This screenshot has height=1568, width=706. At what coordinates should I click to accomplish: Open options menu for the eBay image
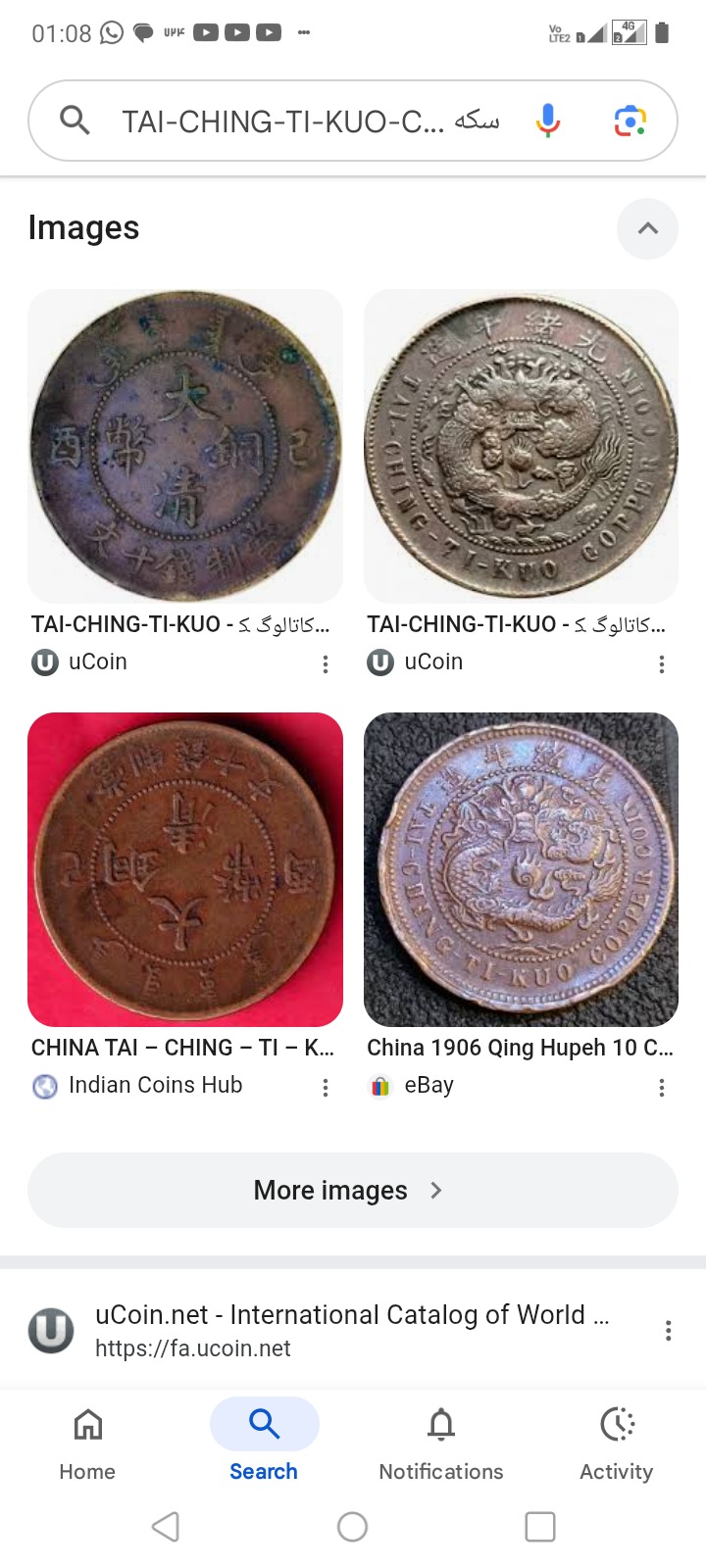(x=662, y=1088)
